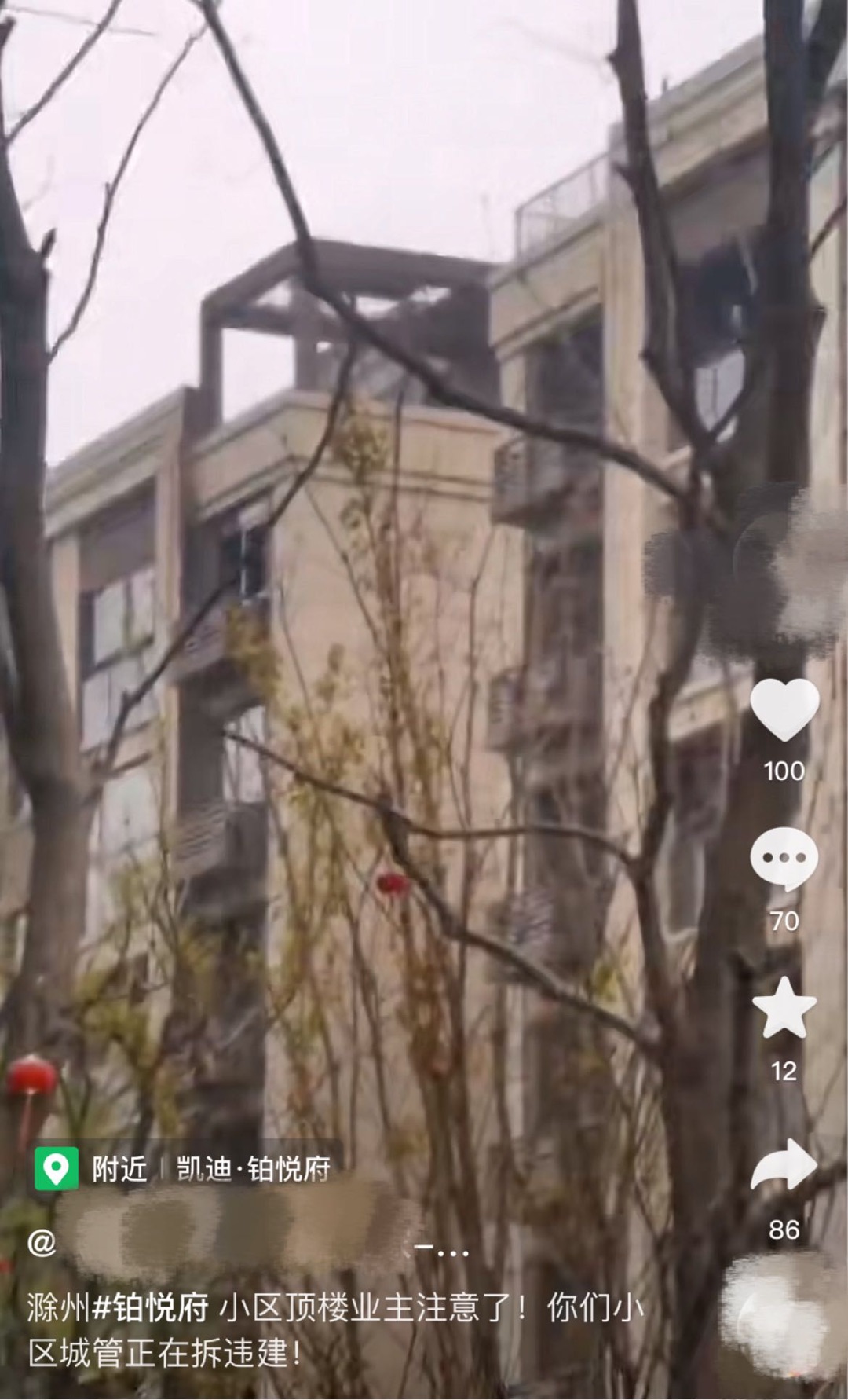Viewport: 848px width, 1400px height.
Task: Open the #铂悦府 hashtag in the caption
Action: click(151, 1309)
